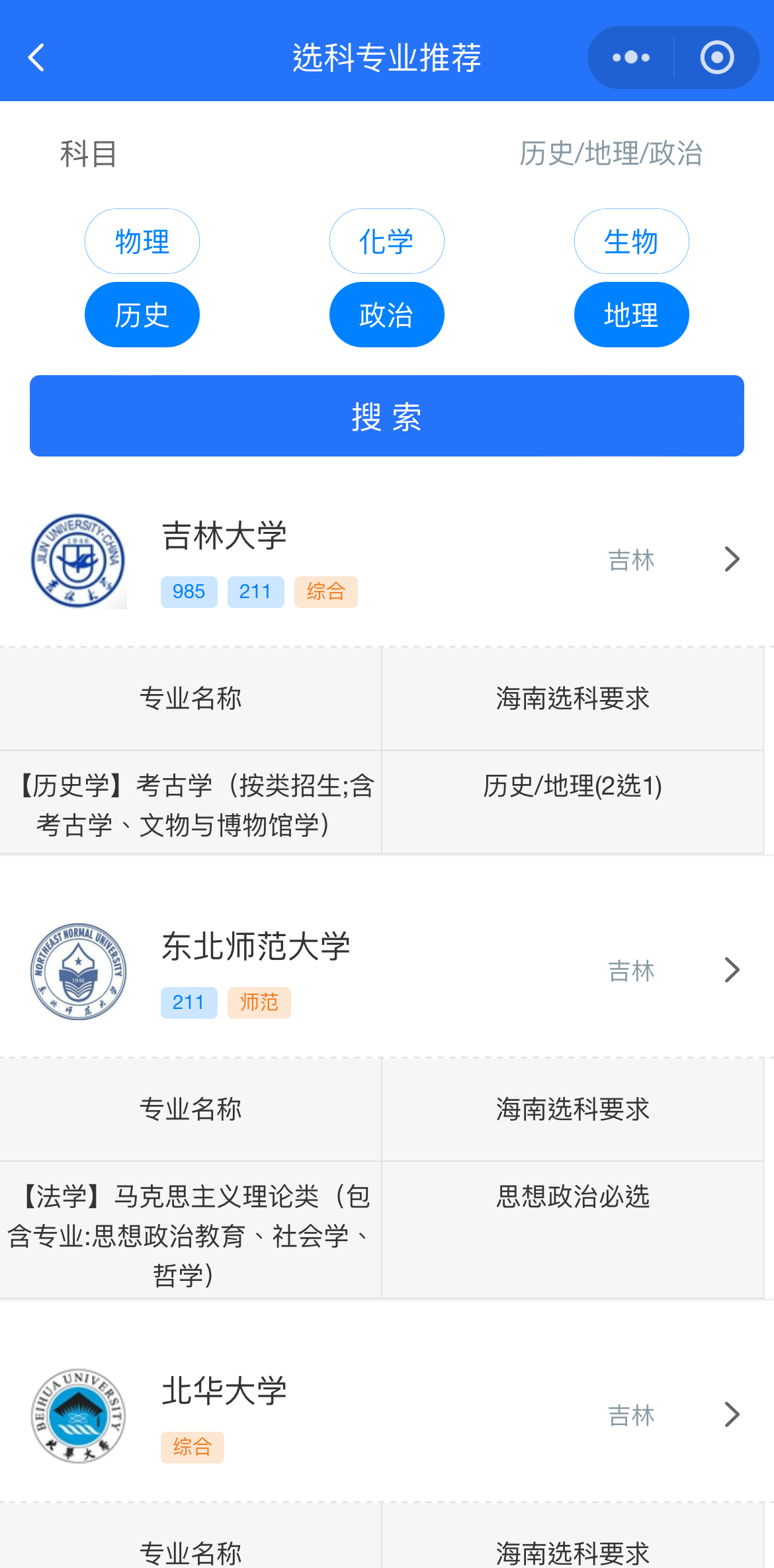Select the 物理 subject chip
Viewport: 774px width, 1568px height.
(142, 241)
